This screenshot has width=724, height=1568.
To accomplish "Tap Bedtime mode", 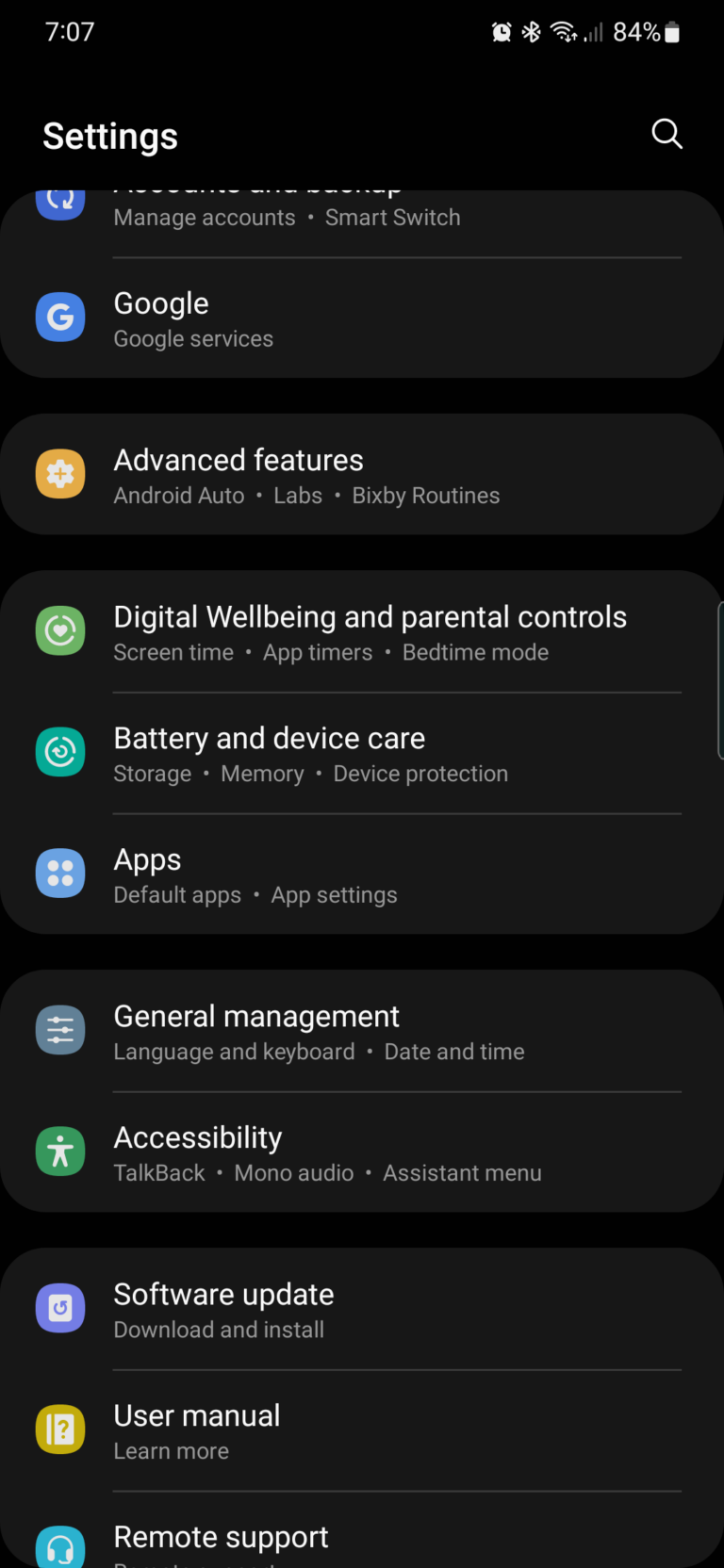I will [475, 652].
